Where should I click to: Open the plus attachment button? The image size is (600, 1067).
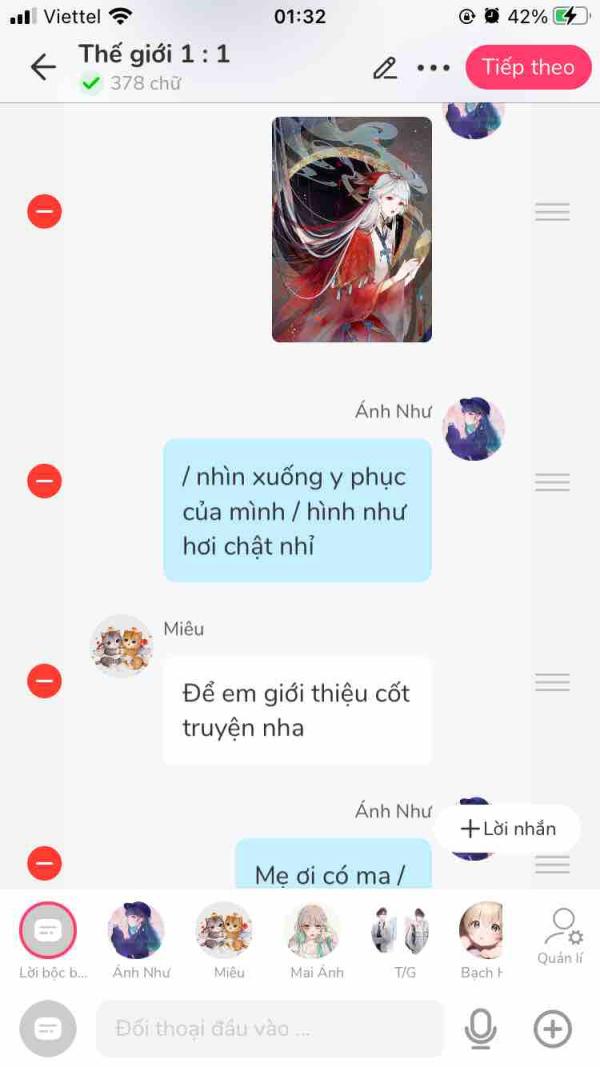pos(552,1028)
